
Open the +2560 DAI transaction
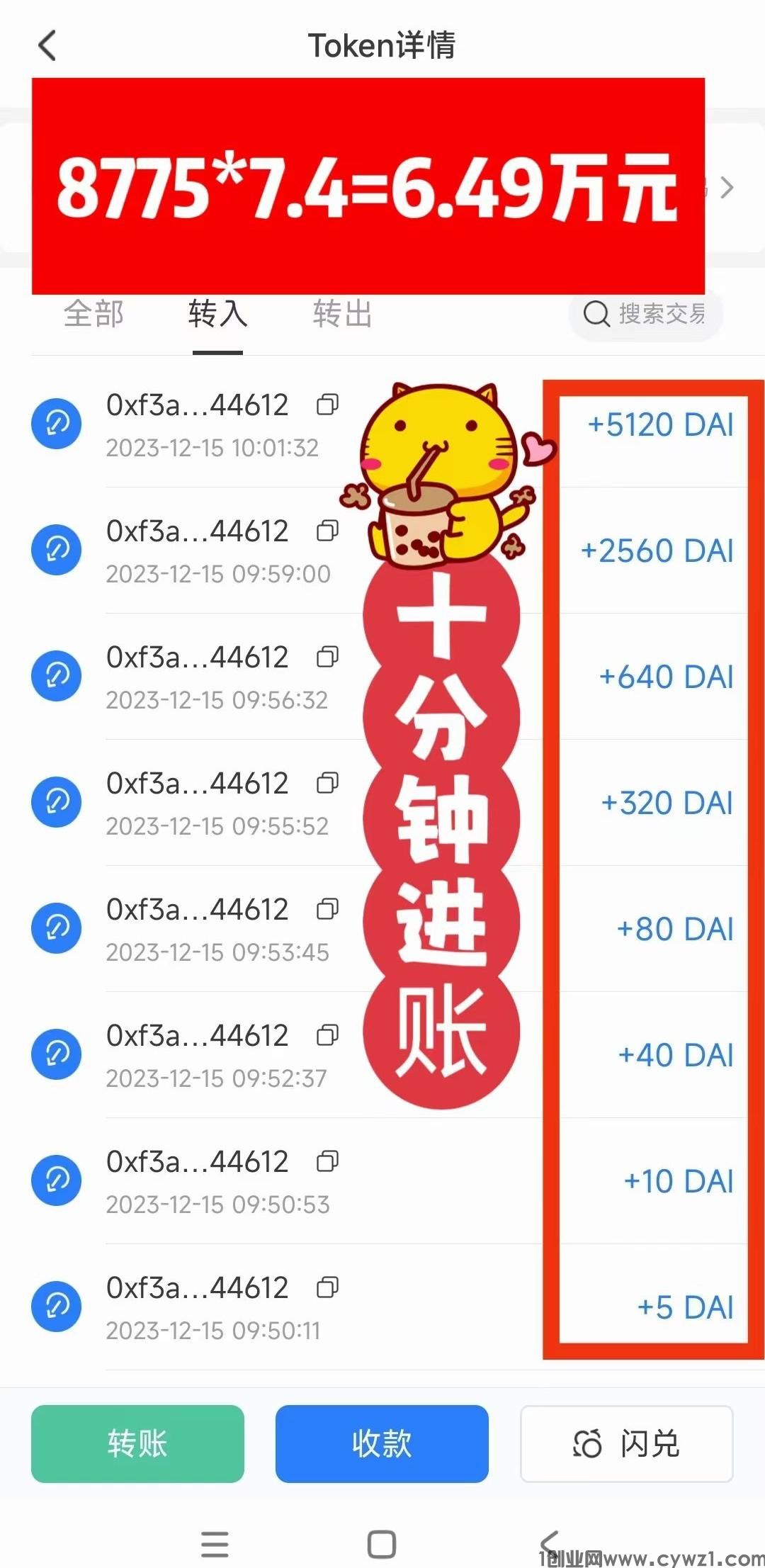click(212, 551)
